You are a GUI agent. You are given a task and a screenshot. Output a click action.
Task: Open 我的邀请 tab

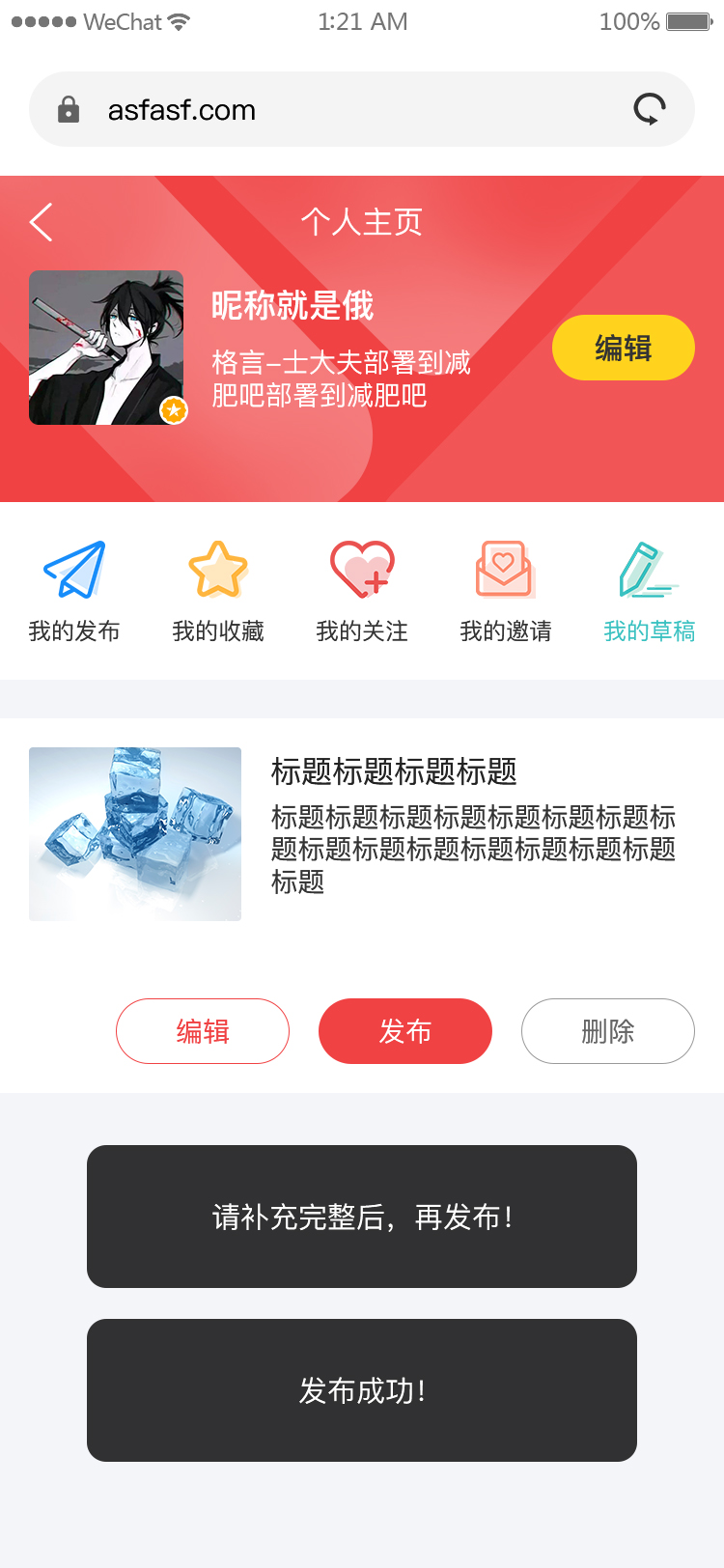tap(506, 591)
